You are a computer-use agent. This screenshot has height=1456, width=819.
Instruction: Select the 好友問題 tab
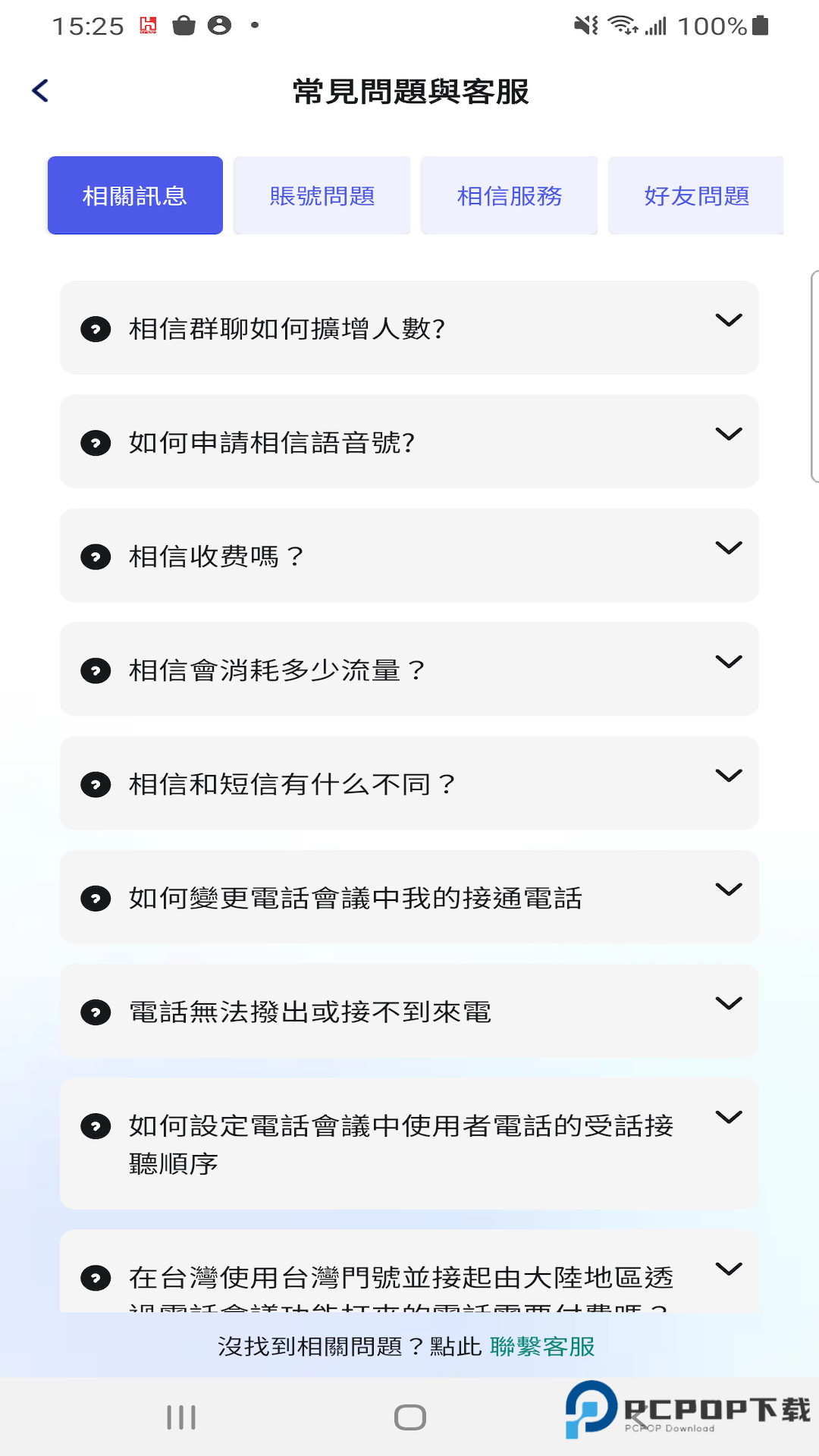(x=696, y=195)
